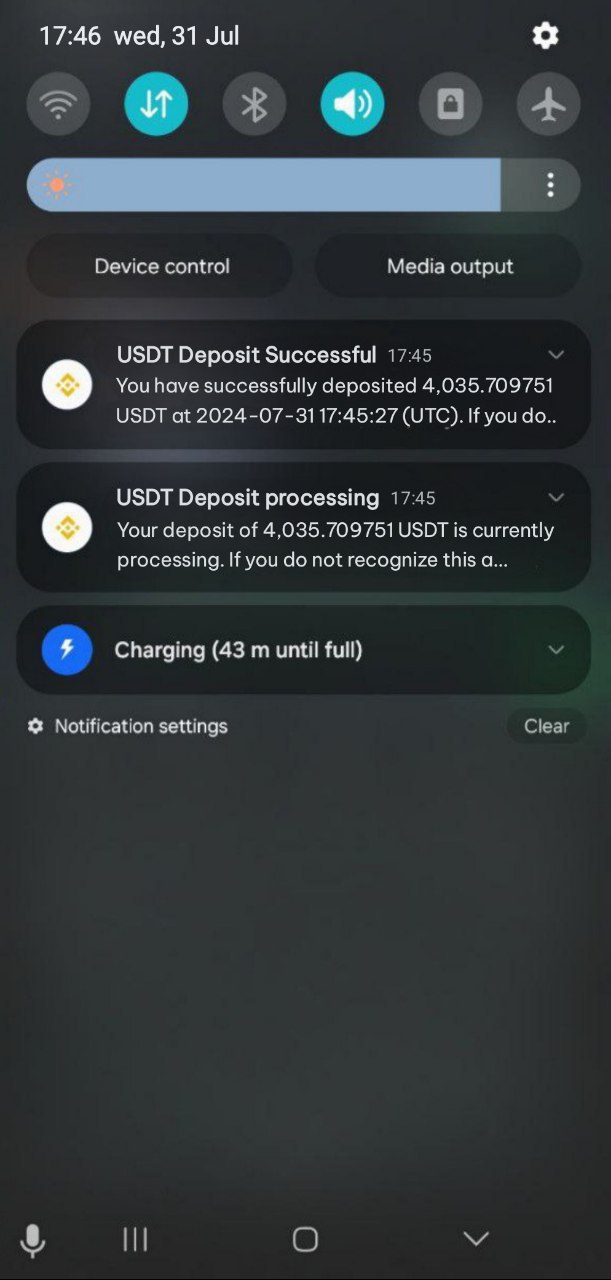Open recent apps

(x=135, y=1240)
